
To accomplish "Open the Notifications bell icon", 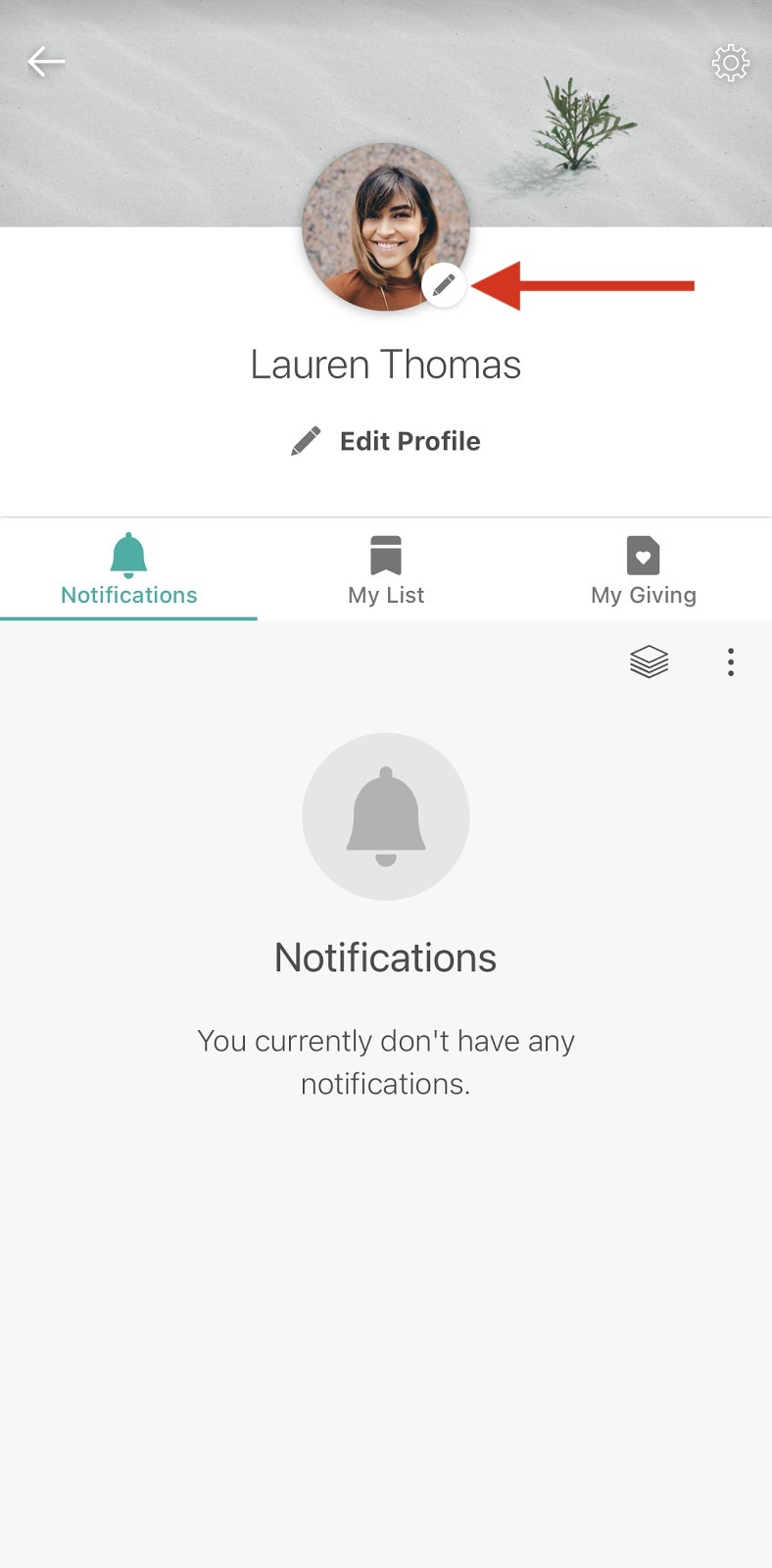I will coord(128,555).
